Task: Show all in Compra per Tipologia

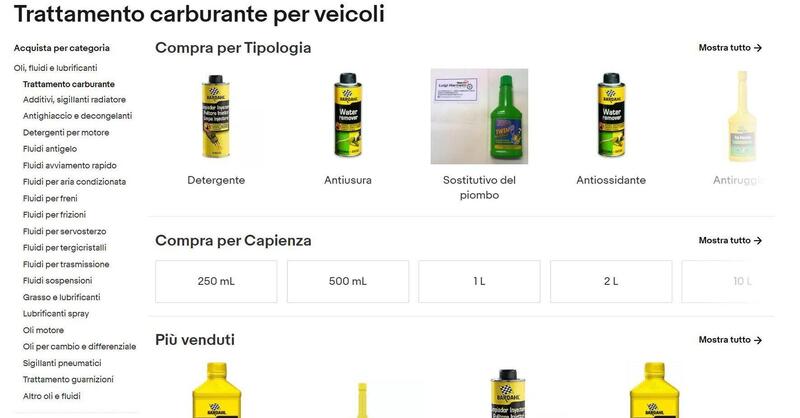Action: click(x=730, y=47)
